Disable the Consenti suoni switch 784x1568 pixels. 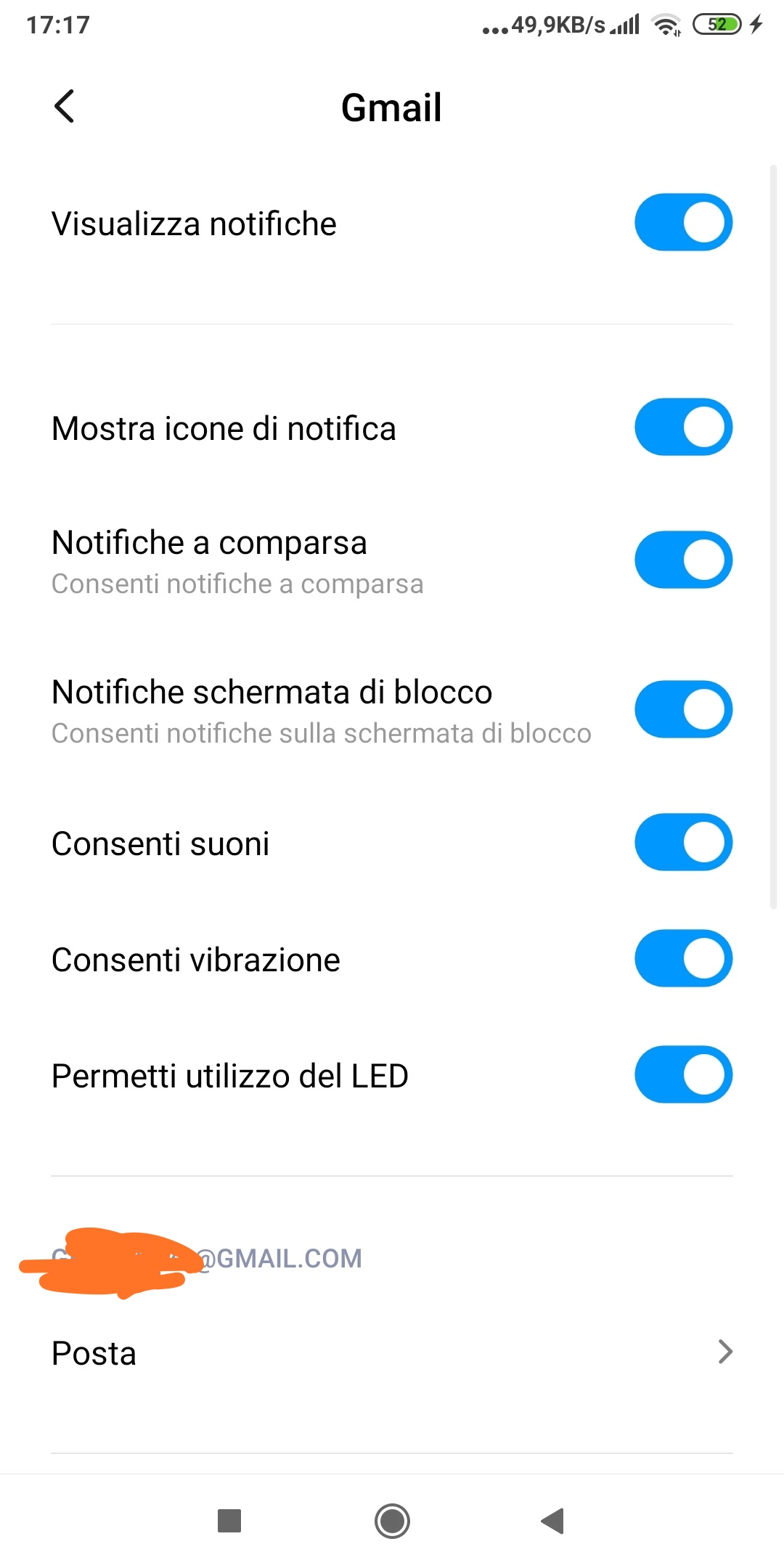pos(683,842)
